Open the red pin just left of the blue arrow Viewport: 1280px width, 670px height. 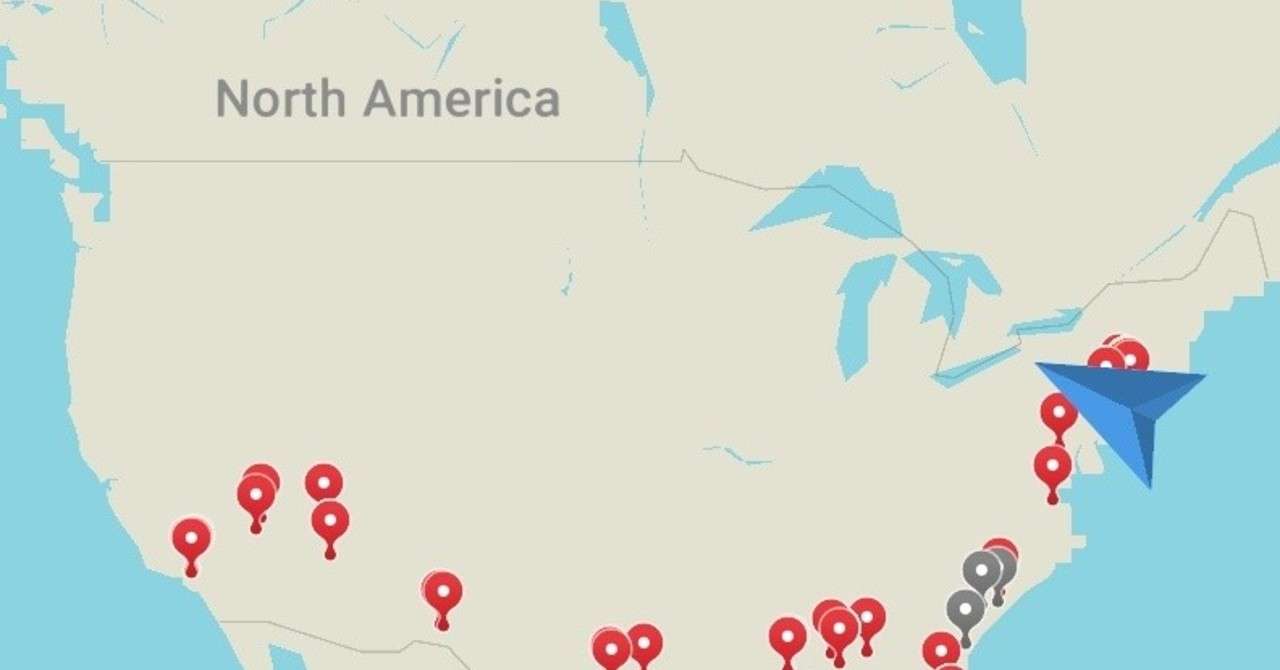[1058, 413]
